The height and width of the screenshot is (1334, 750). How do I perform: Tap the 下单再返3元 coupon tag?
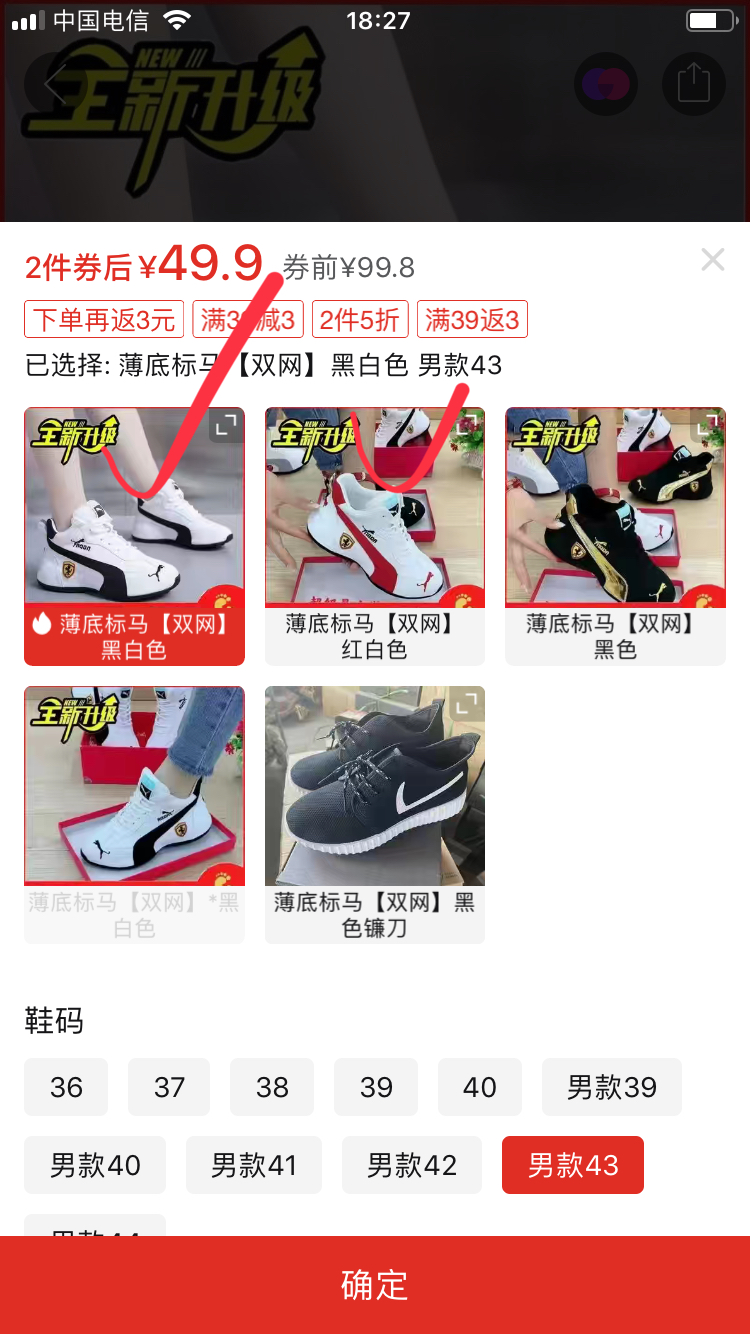[104, 320]
